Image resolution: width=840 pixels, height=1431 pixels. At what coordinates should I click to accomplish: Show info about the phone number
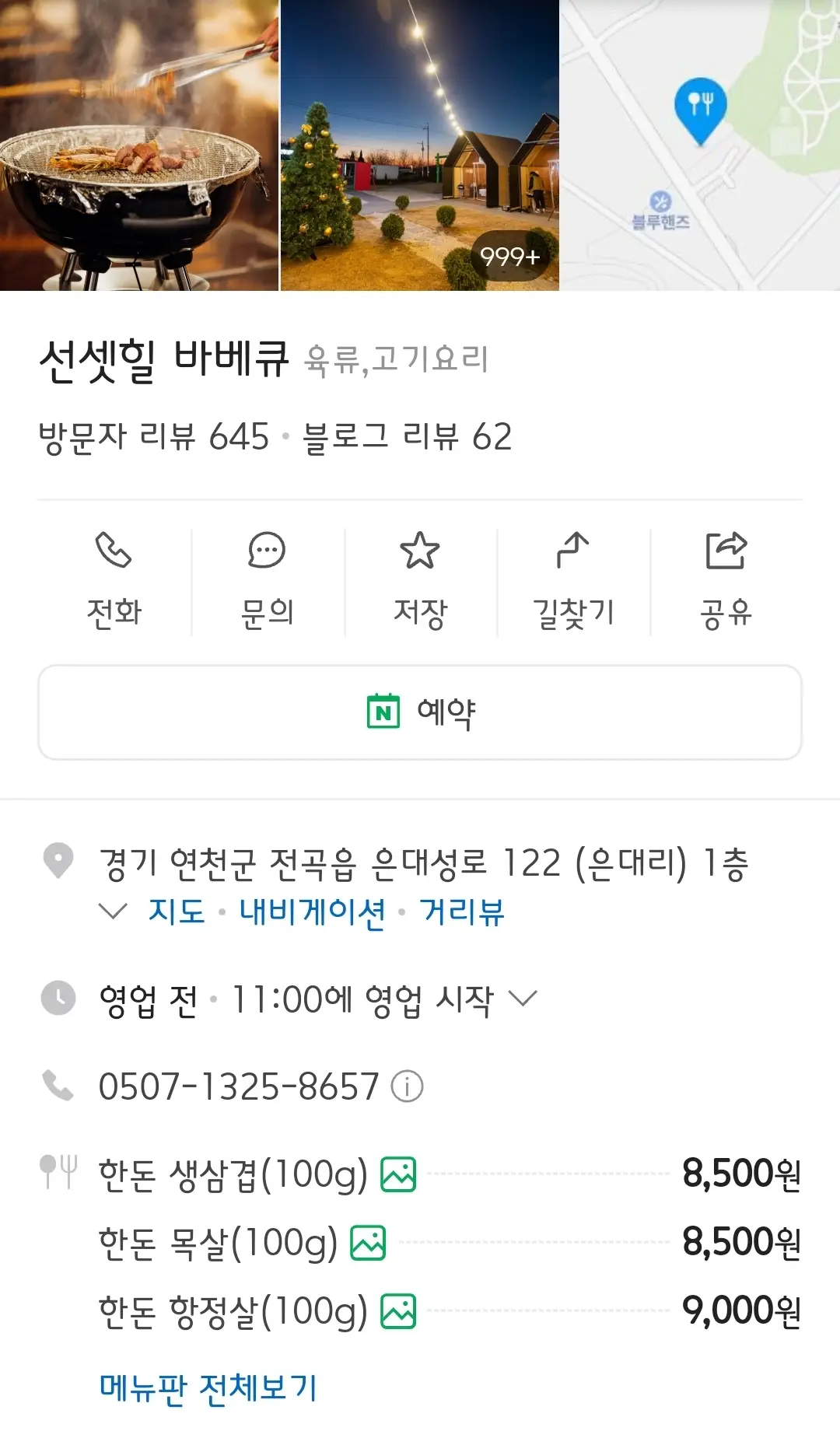(x=407, y=1086)
